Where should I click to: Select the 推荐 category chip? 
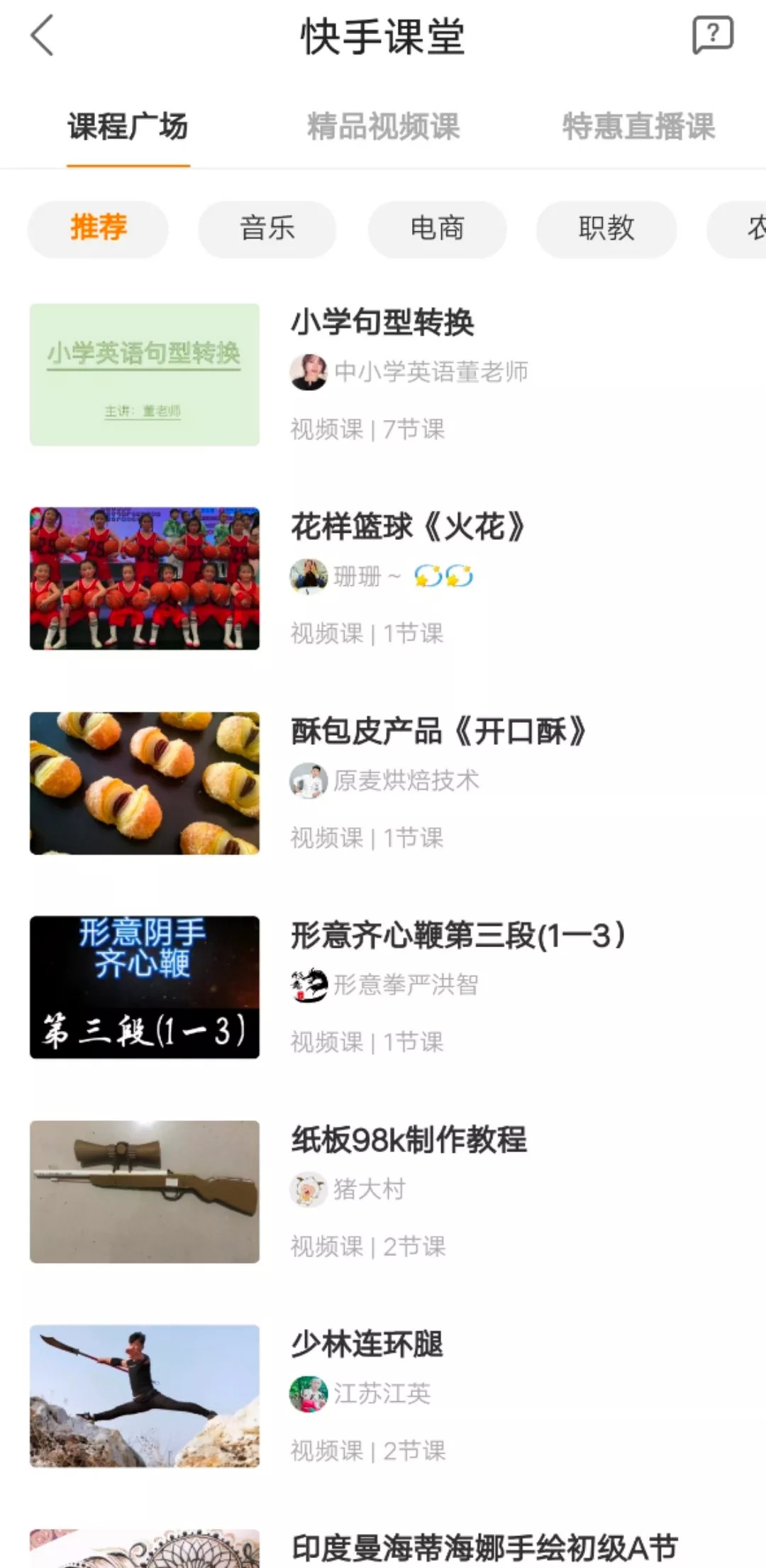coord(98,228)
